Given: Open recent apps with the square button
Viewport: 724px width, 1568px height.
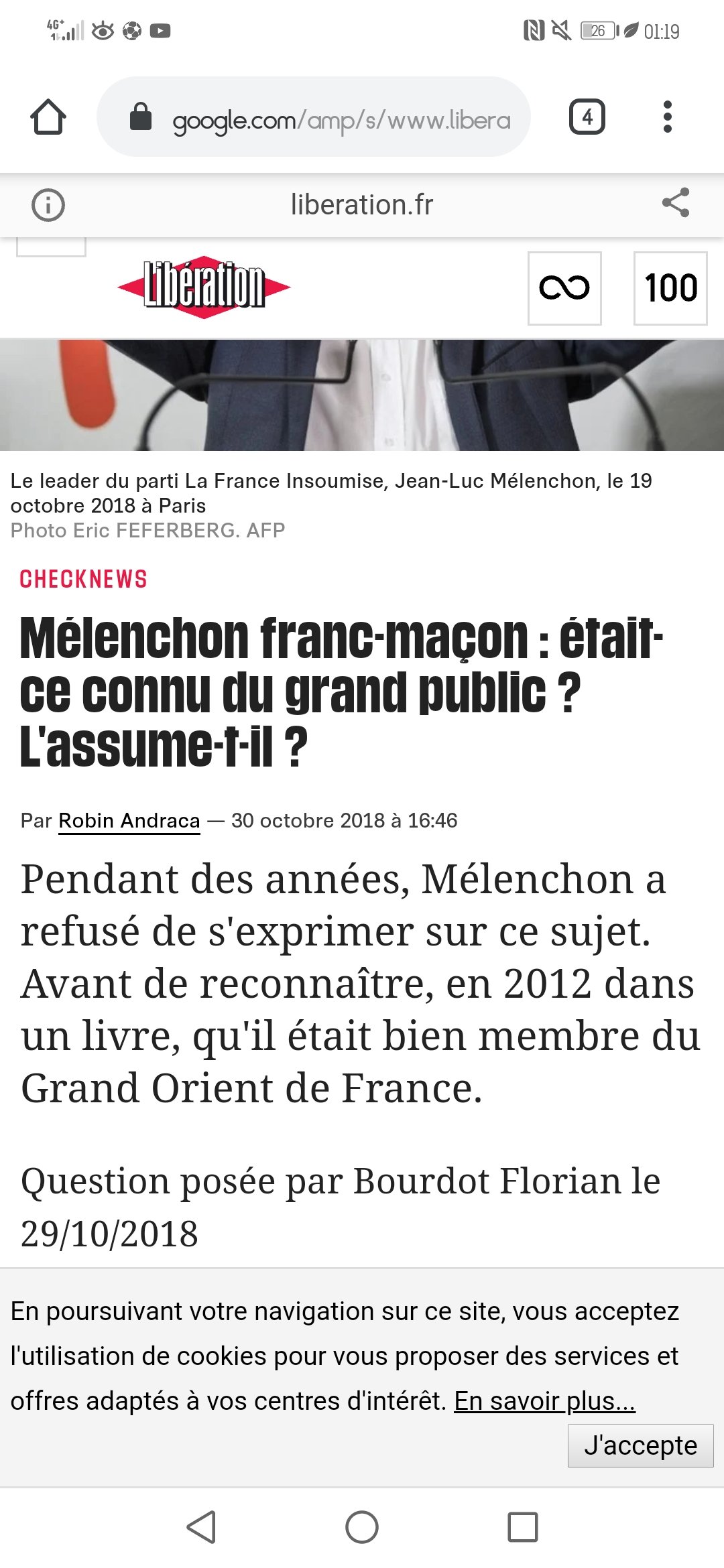Looking at the screenshot, I should tap(523, 1527).
